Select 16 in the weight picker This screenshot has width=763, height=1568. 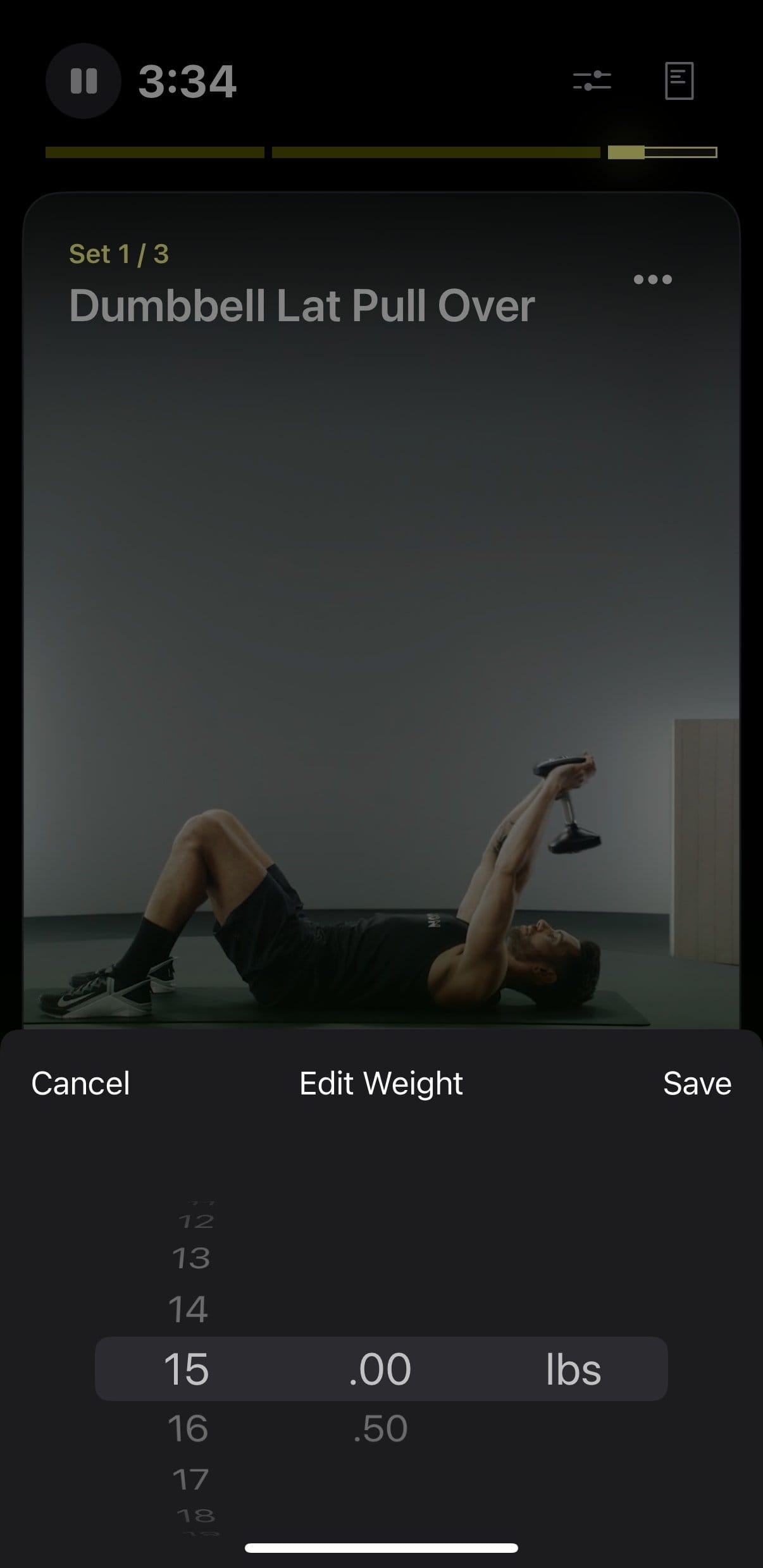[188, 1428]
